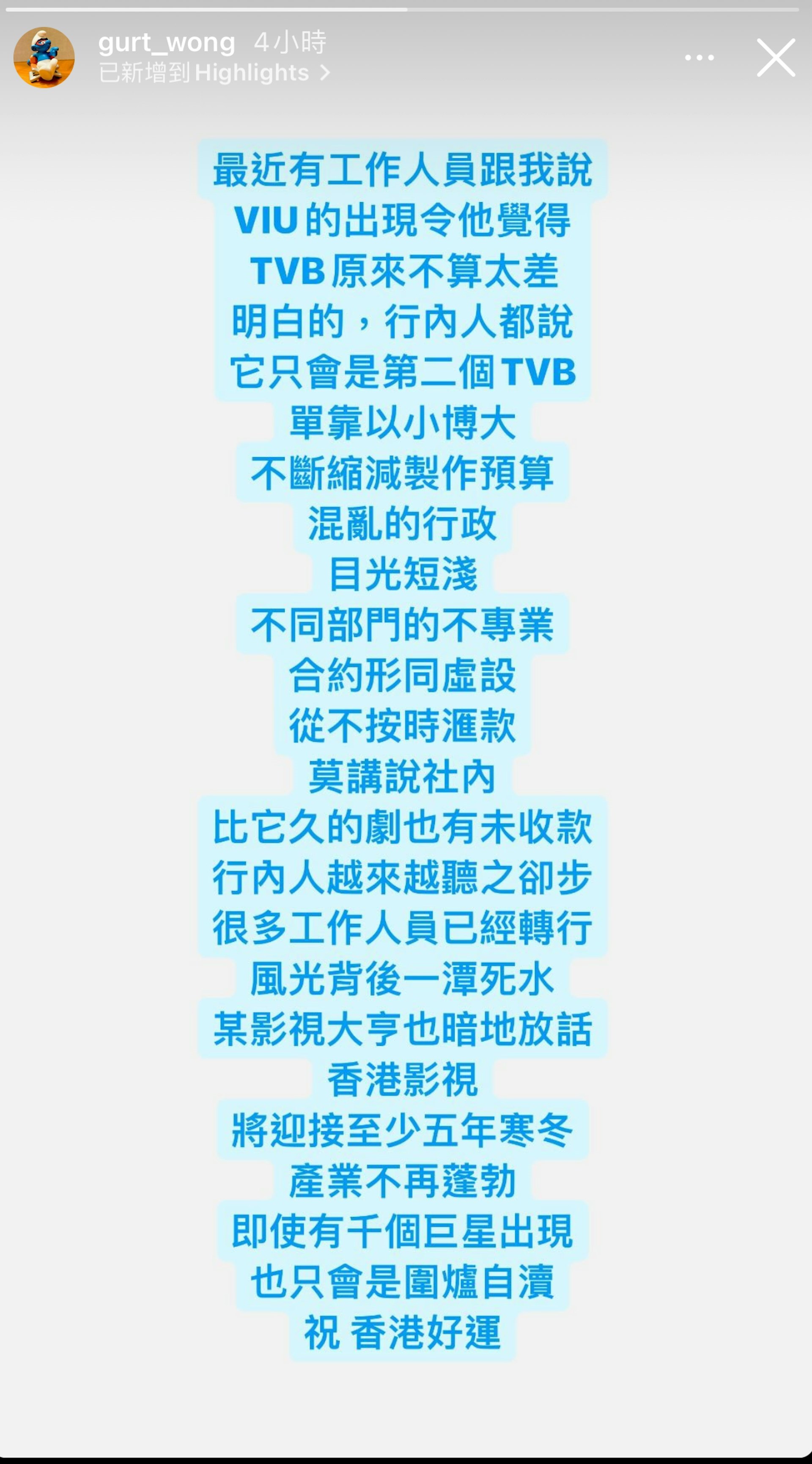Open the three-dot more options menu

699,58
